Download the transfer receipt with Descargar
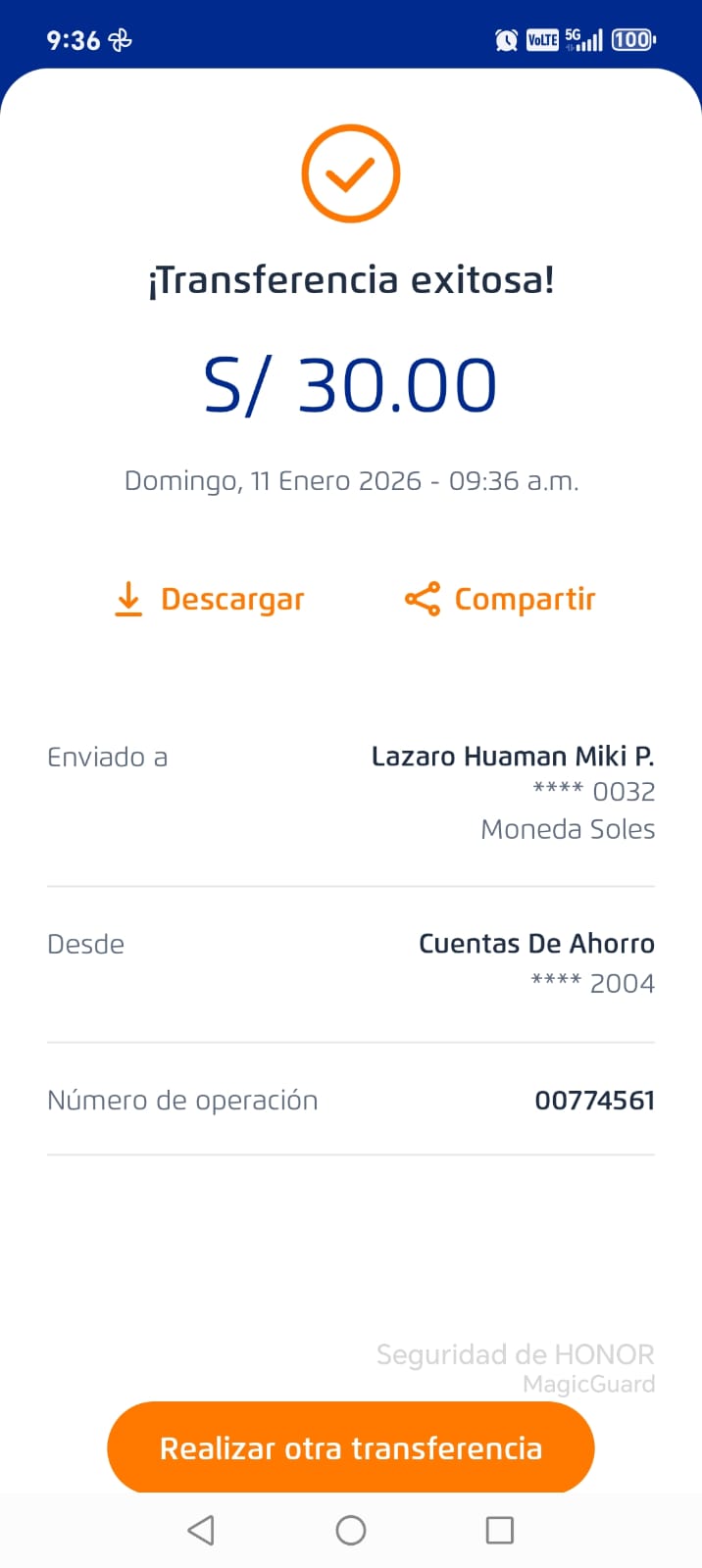 [210, 599]
